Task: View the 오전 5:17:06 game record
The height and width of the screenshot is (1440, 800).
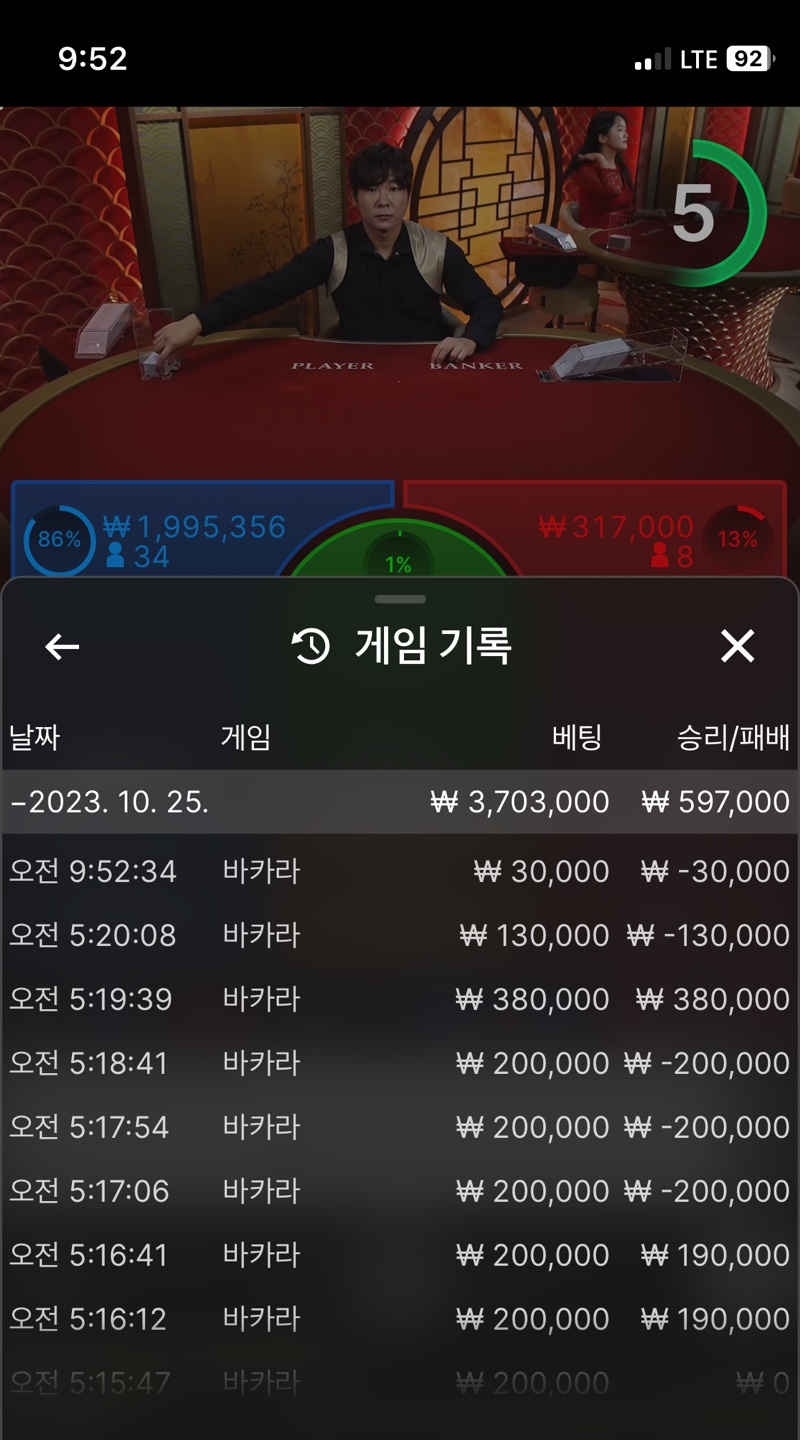Action: pos(400,1191)
